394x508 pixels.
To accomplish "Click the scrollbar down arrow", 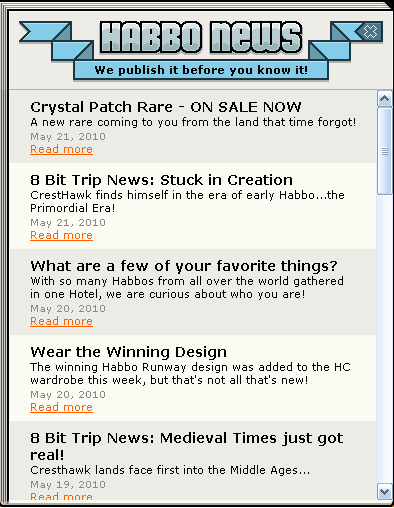I will pyautogui.click(x=385, y=492).
